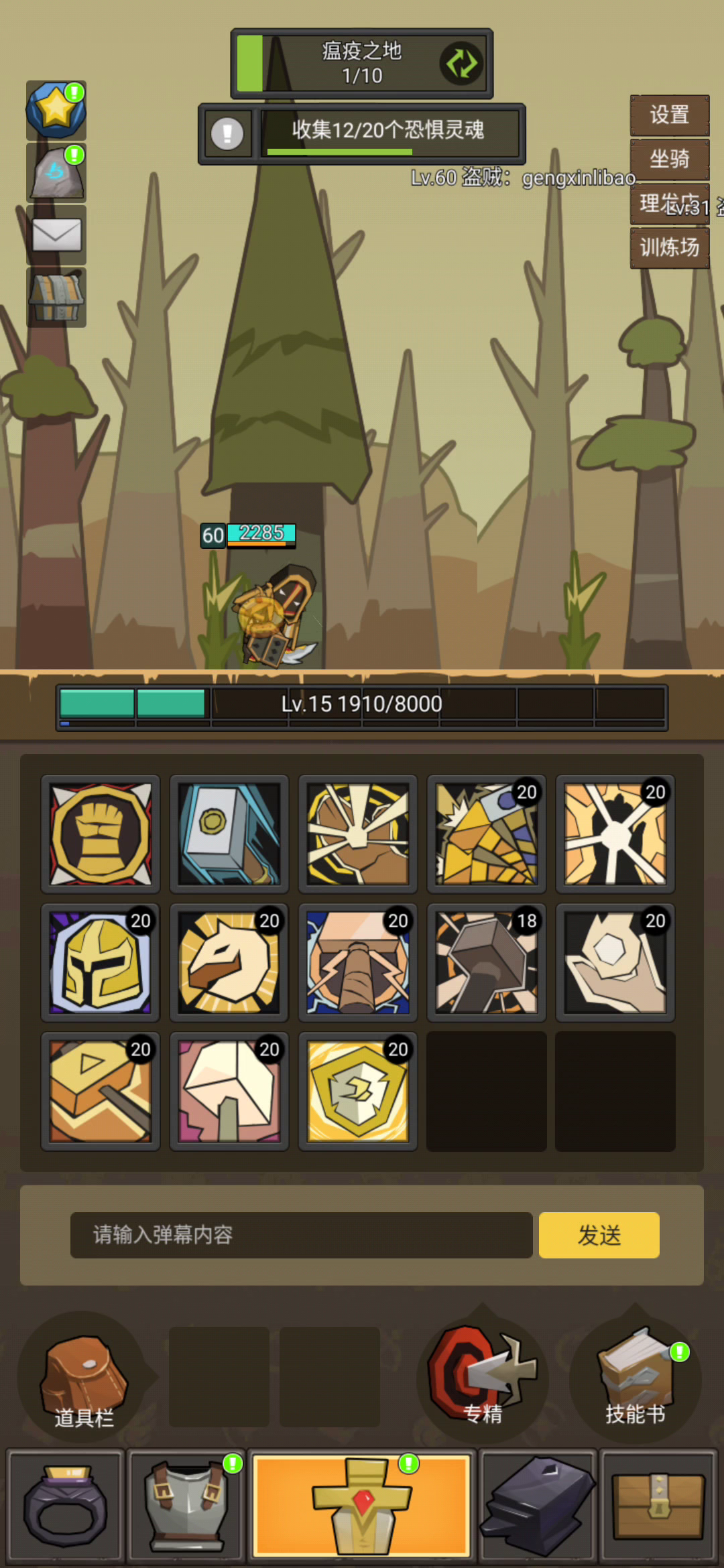Enter the 训练场 training ground
724x1568 pixels.
click(669, 248)
